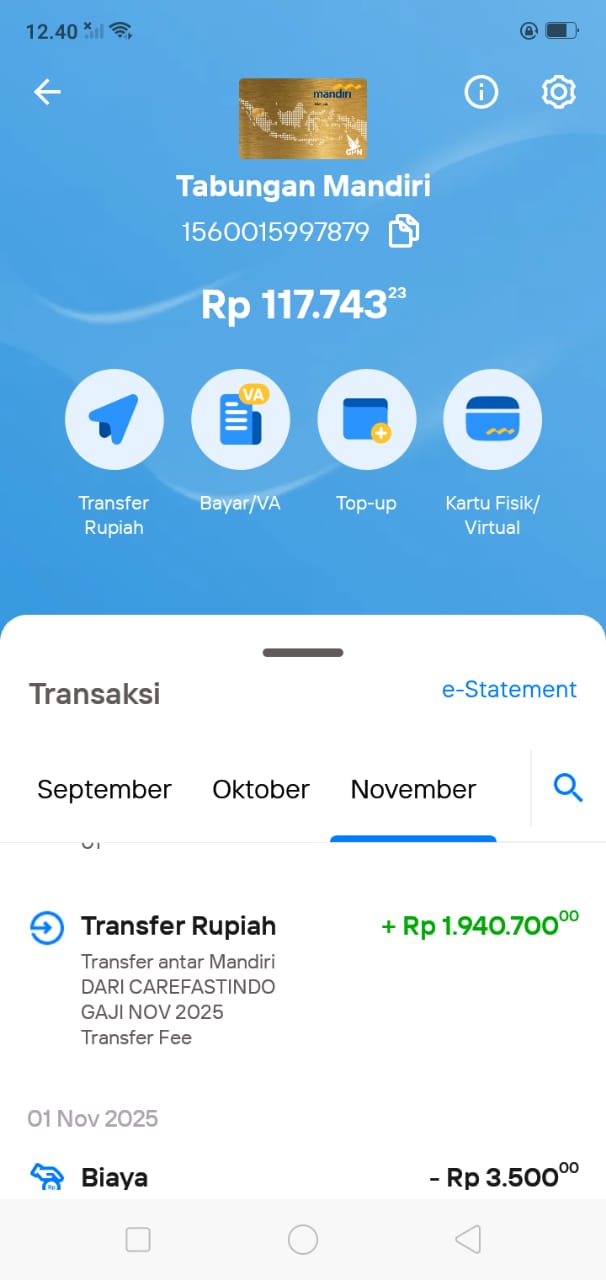Open recent apps from navigation bar
Viewport: 606px width, 1280px height.
click(138, 1240)
